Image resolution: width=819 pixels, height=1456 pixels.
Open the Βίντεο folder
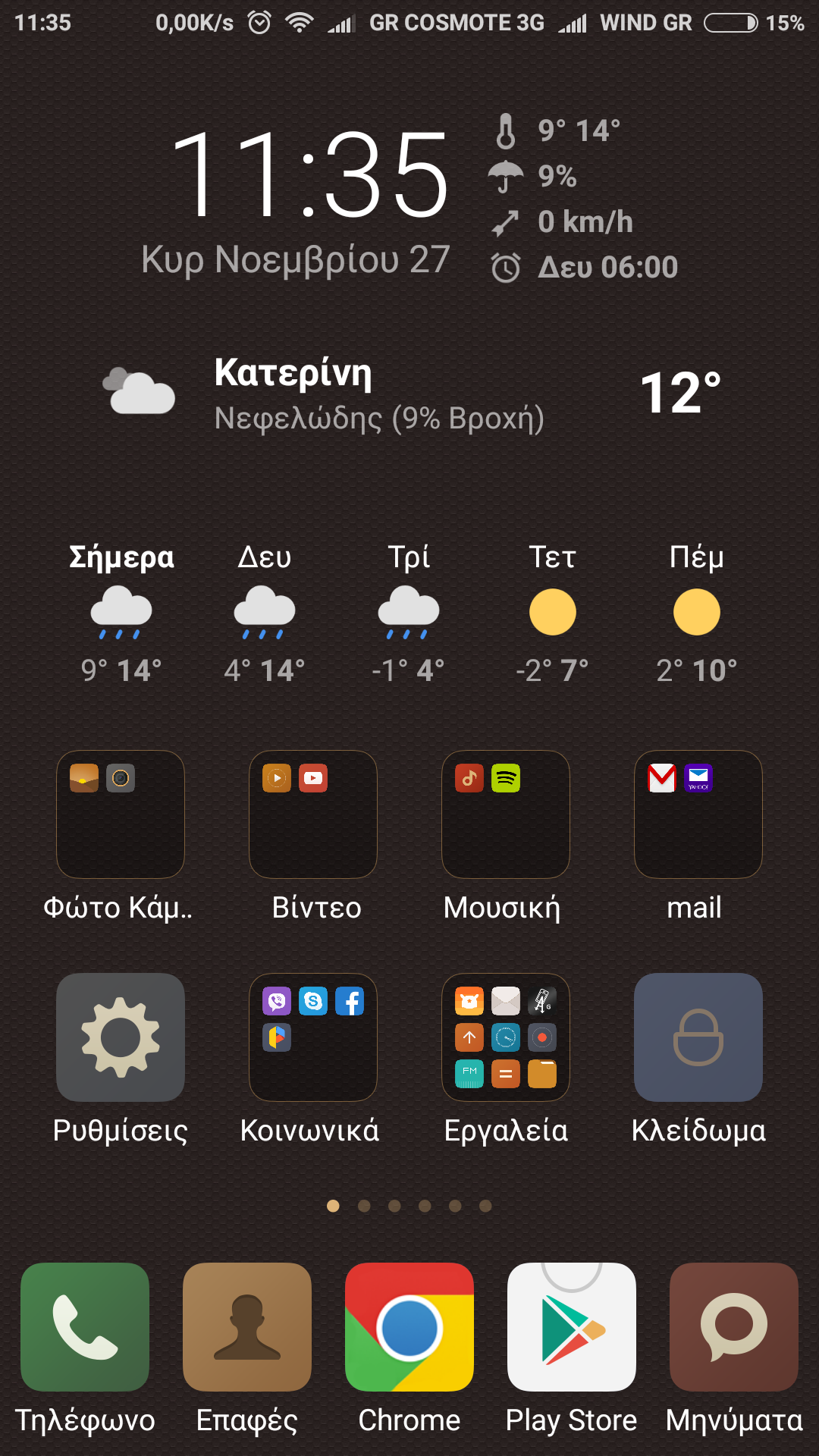(x=313, y=815)
